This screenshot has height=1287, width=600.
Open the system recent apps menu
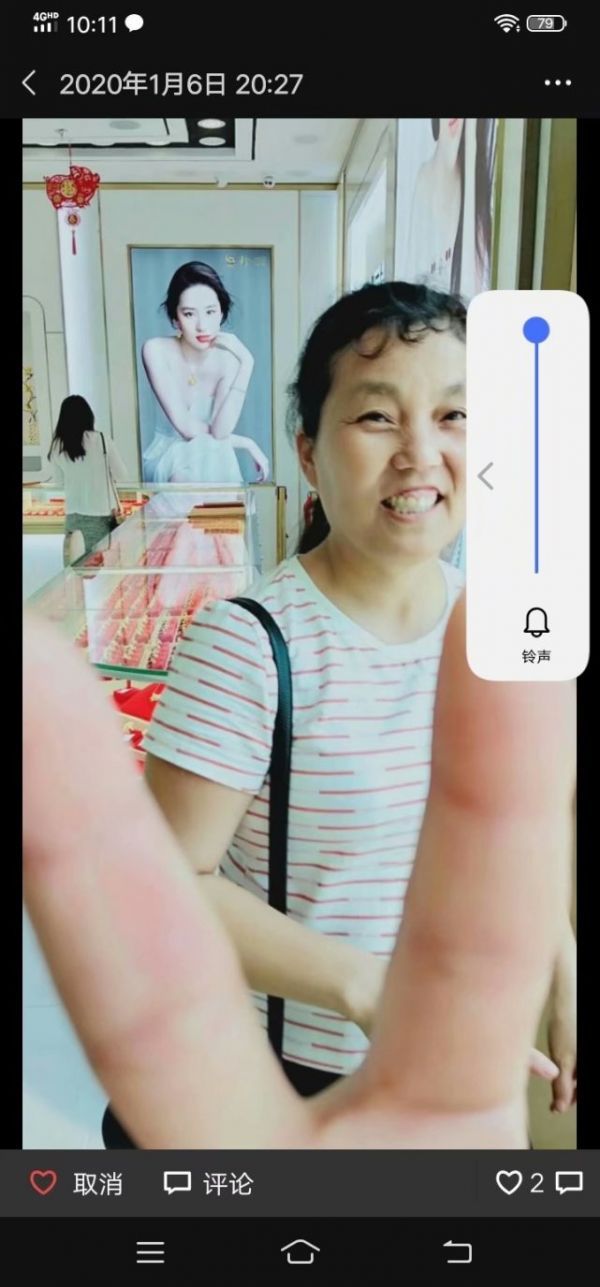pyautogui.click(x=150, y=1252)
